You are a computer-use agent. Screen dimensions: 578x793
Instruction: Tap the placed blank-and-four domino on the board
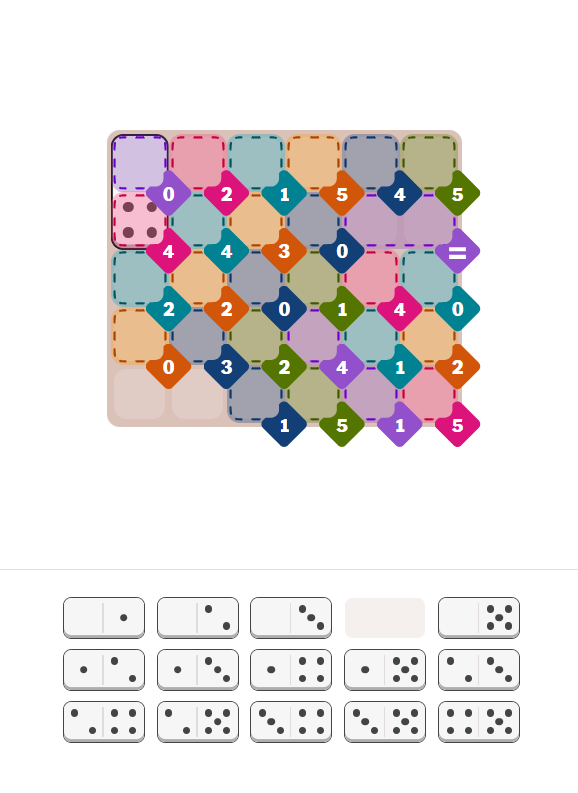click(x=140, y=192)
